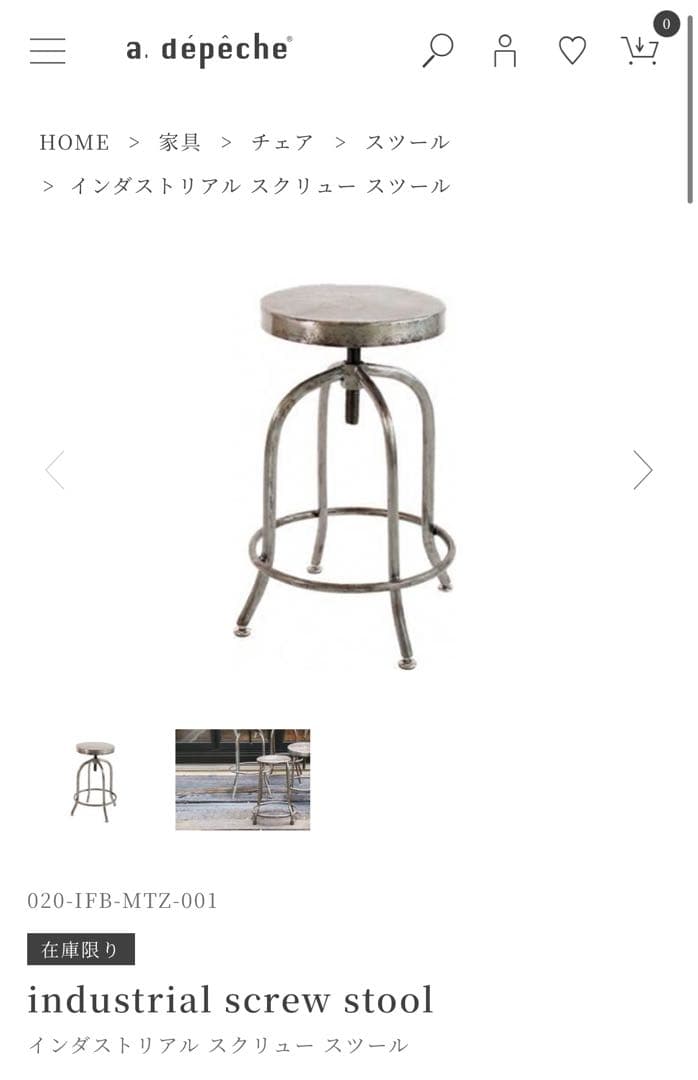This screenshot has height=1080, width=698.
Task: Open the shopping cart
Action: (640, 49)
